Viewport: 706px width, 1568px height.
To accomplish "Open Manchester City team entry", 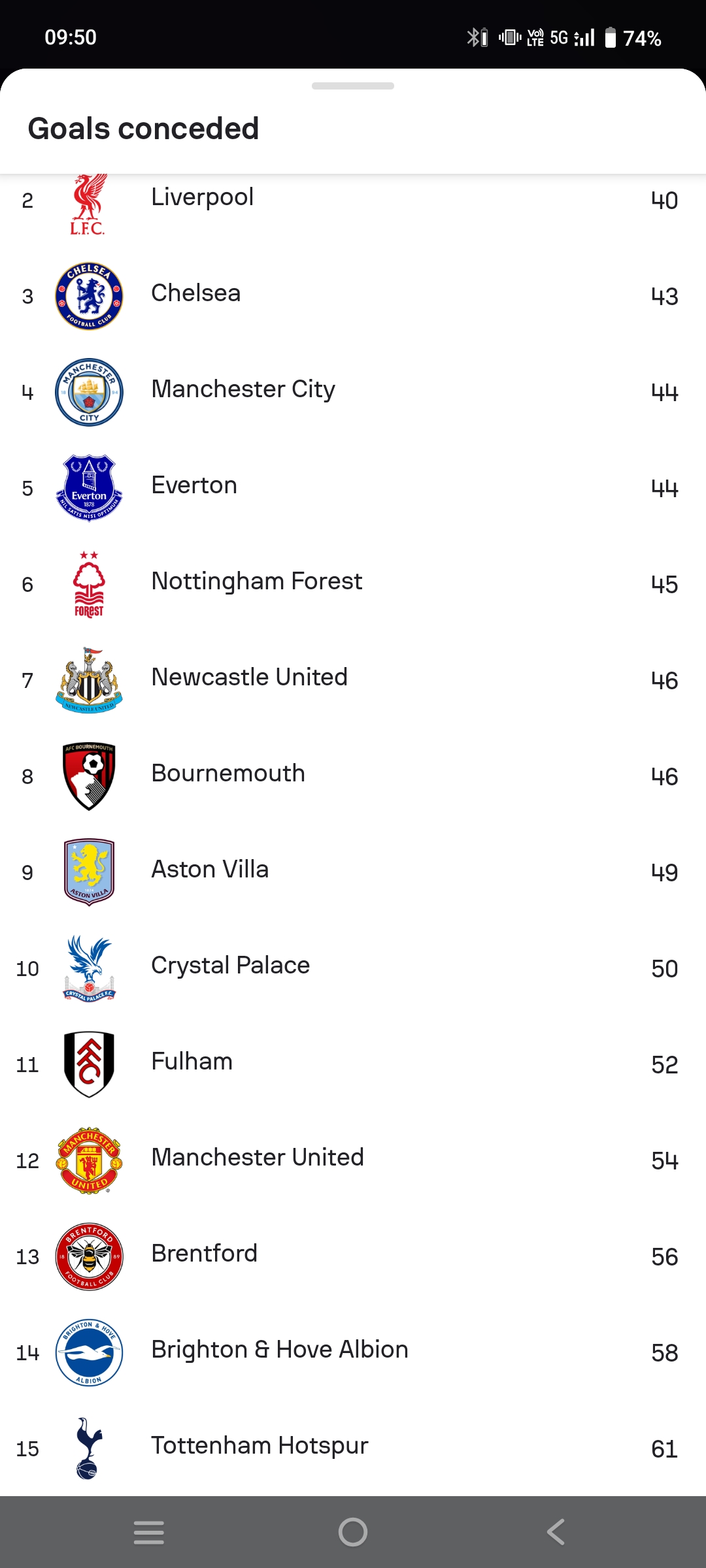I will pyautogui.click(x=353, y=392).
